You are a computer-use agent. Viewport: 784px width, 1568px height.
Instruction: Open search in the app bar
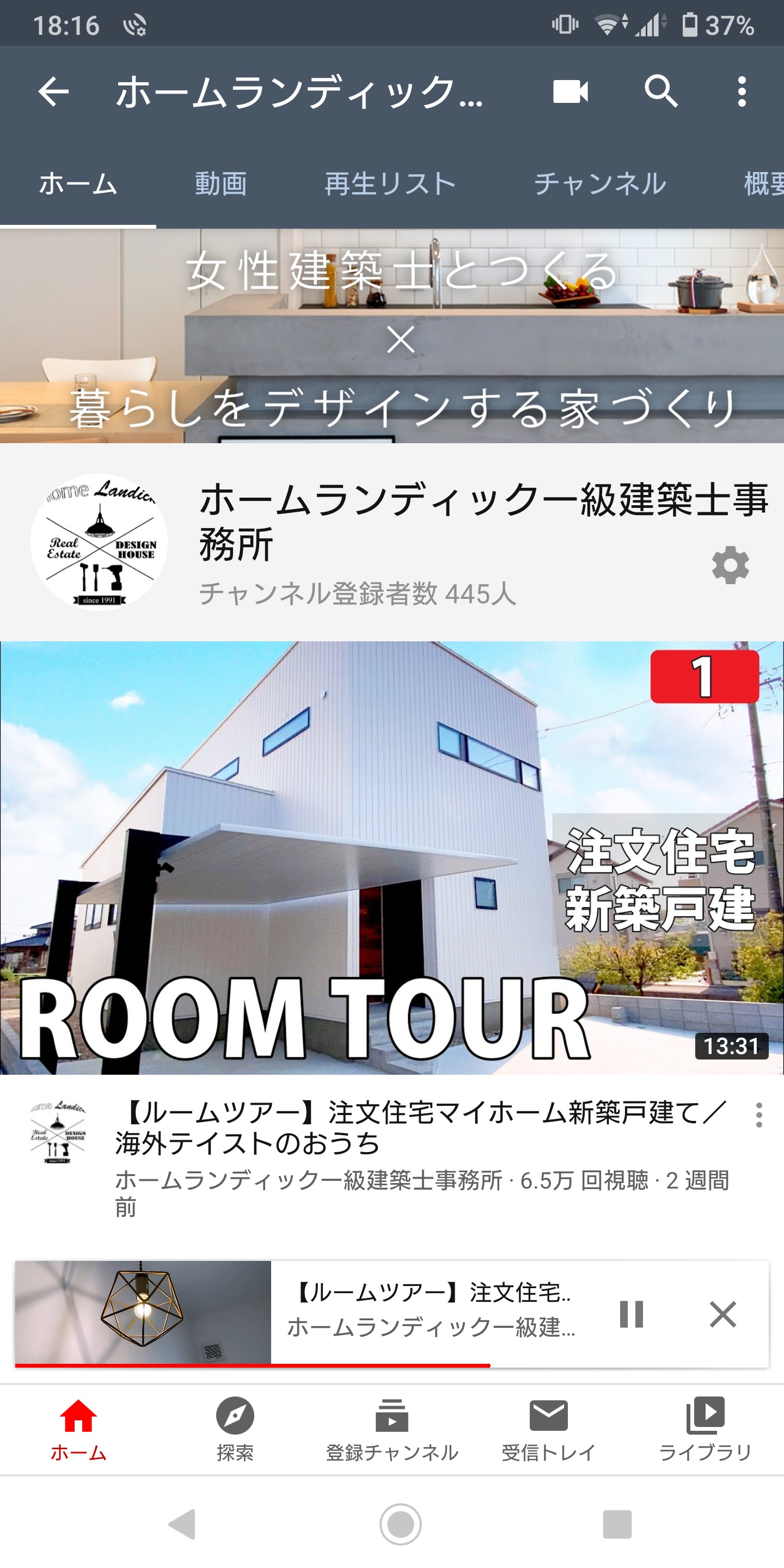[x=661, y=92]
